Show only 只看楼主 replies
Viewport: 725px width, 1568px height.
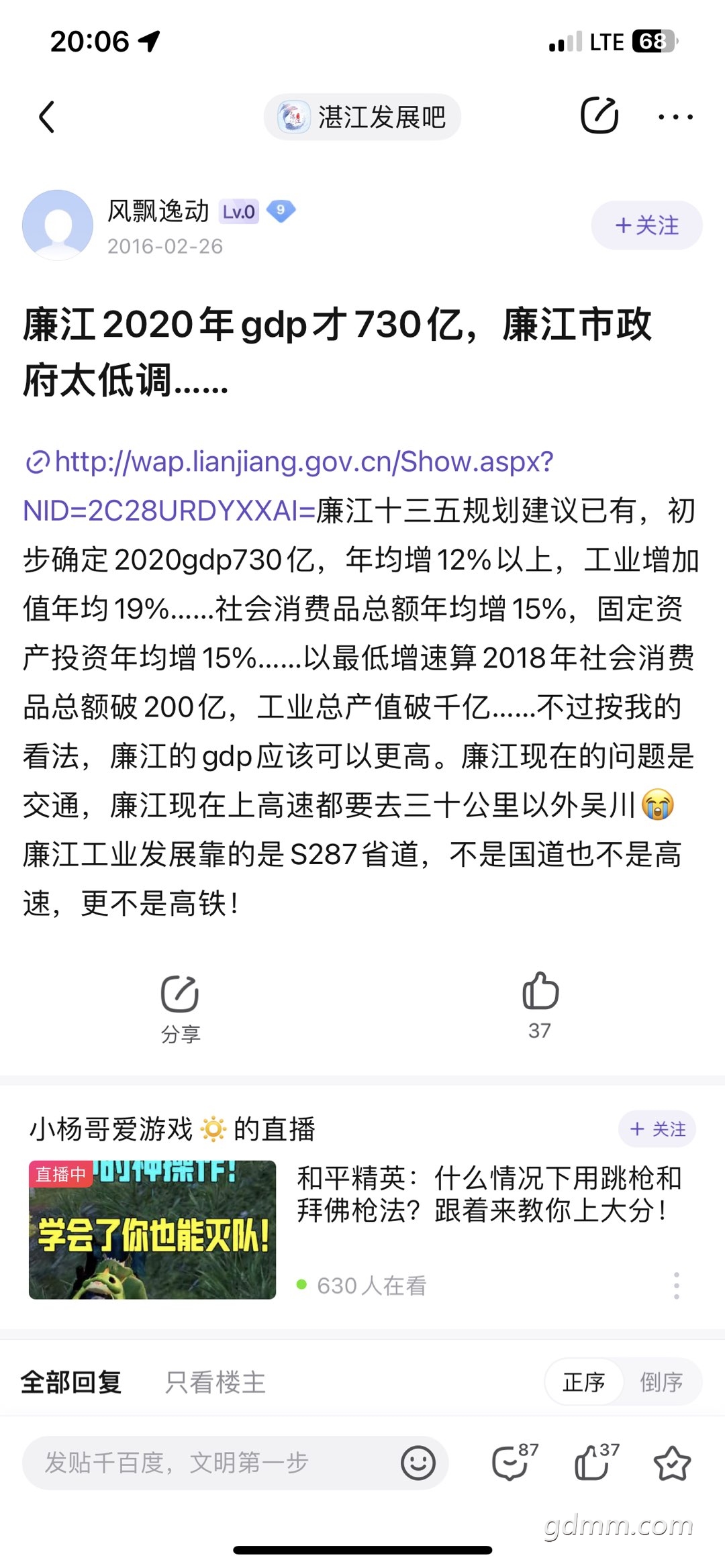[x=215, y=1382]
